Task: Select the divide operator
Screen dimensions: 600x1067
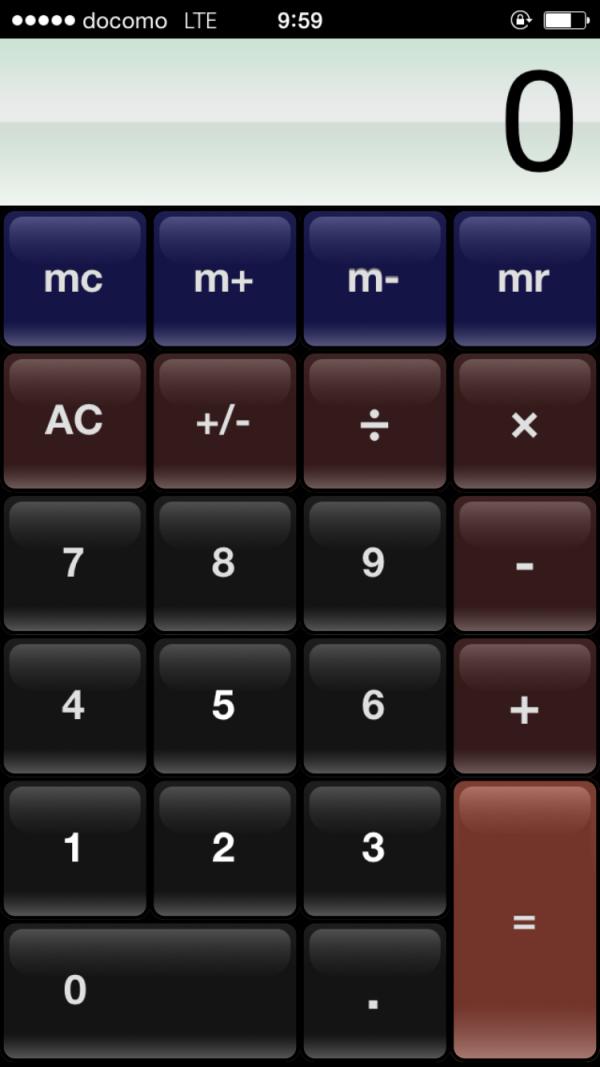Action: click(x=375, y=421)
